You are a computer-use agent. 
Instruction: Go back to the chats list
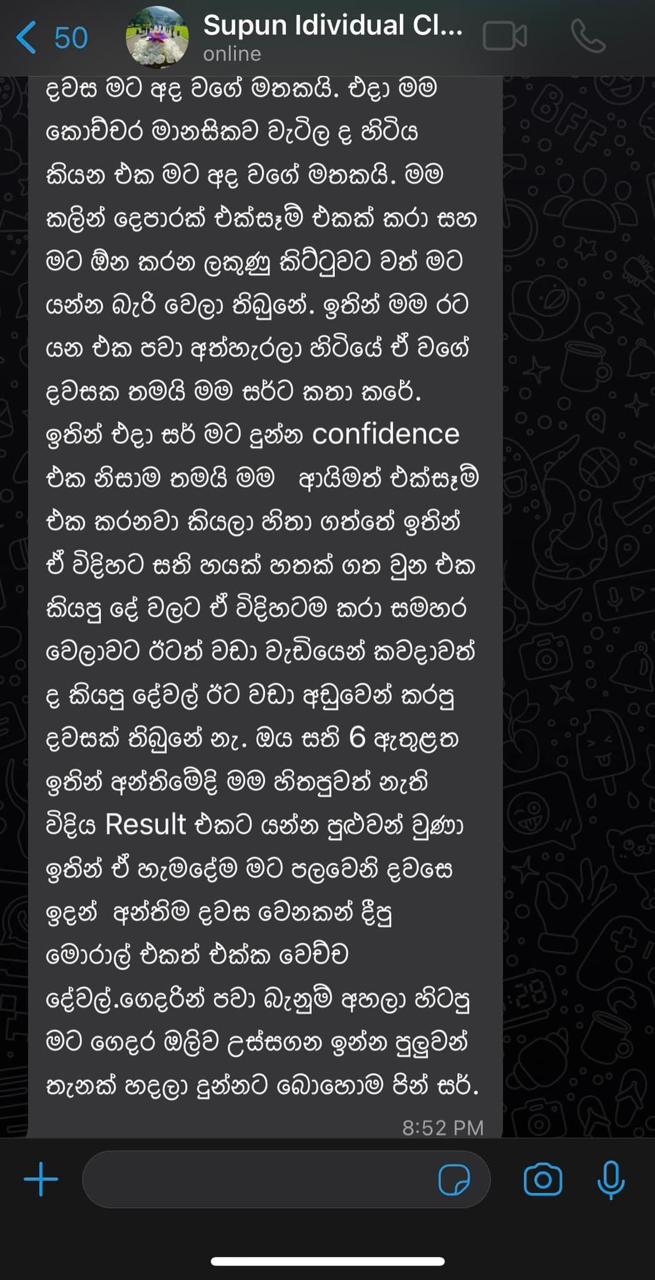click(52, 38)
